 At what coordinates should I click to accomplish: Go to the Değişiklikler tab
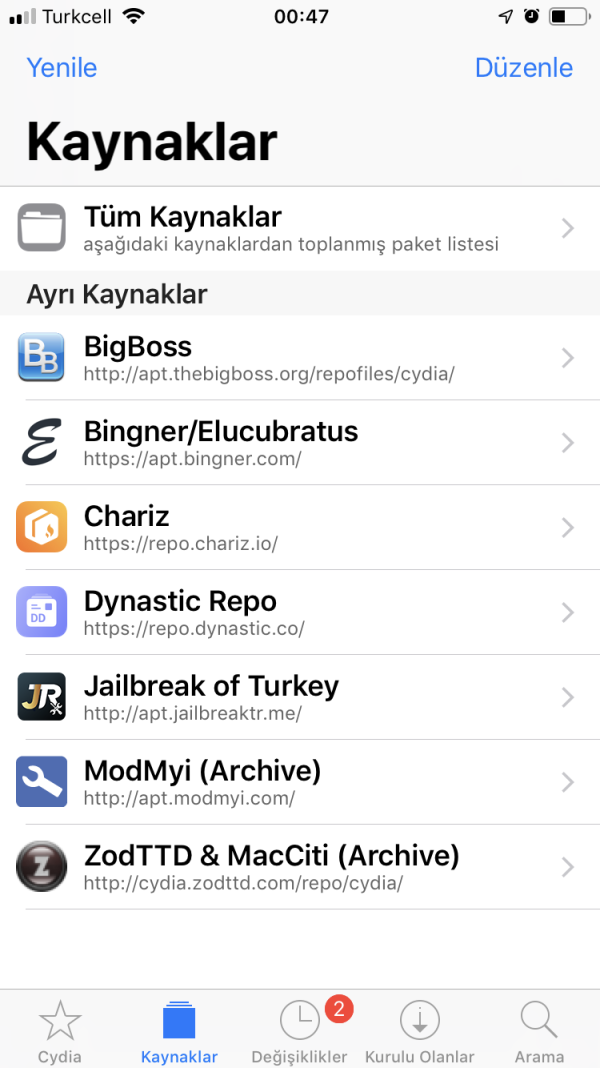[x=300, y=1032]
